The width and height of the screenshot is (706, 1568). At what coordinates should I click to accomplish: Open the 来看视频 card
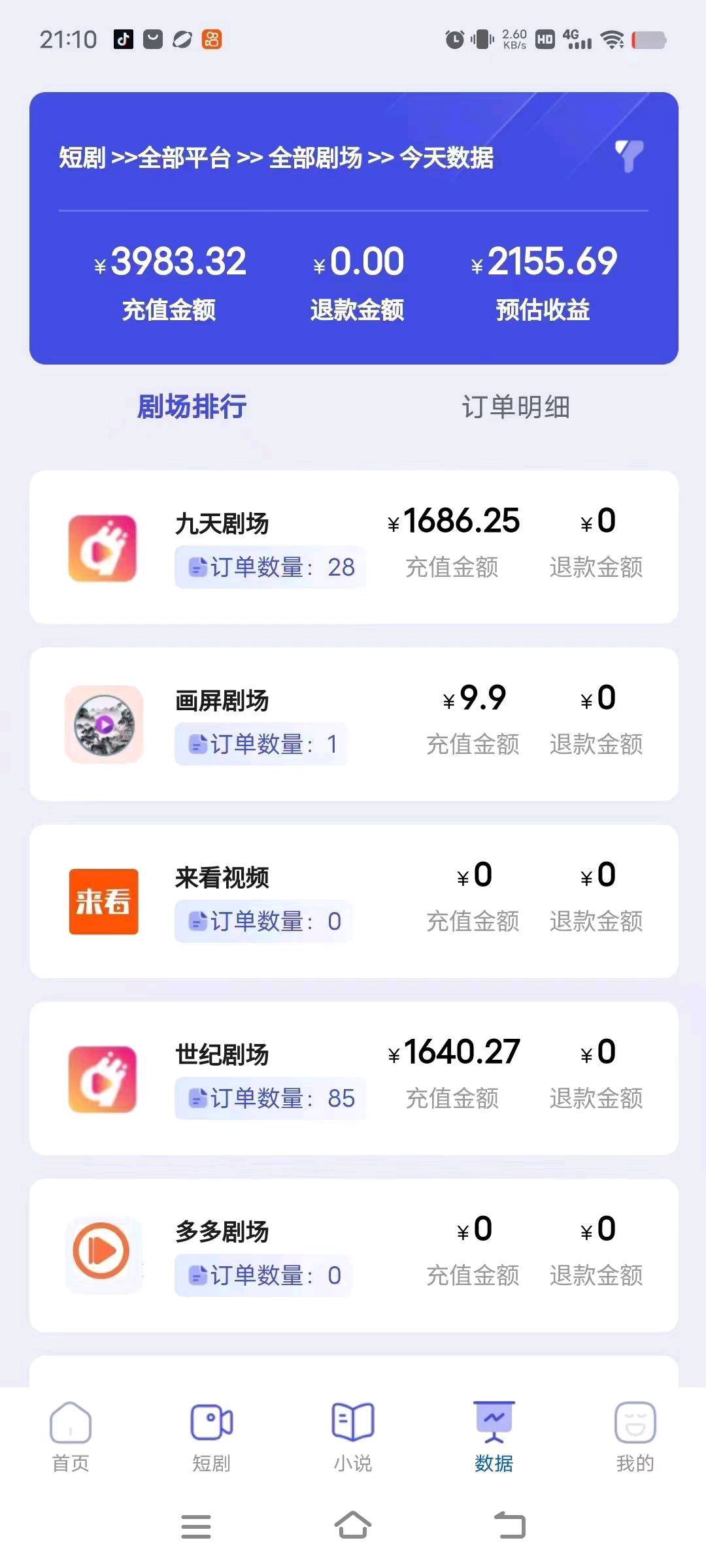[x=353, y=901]
